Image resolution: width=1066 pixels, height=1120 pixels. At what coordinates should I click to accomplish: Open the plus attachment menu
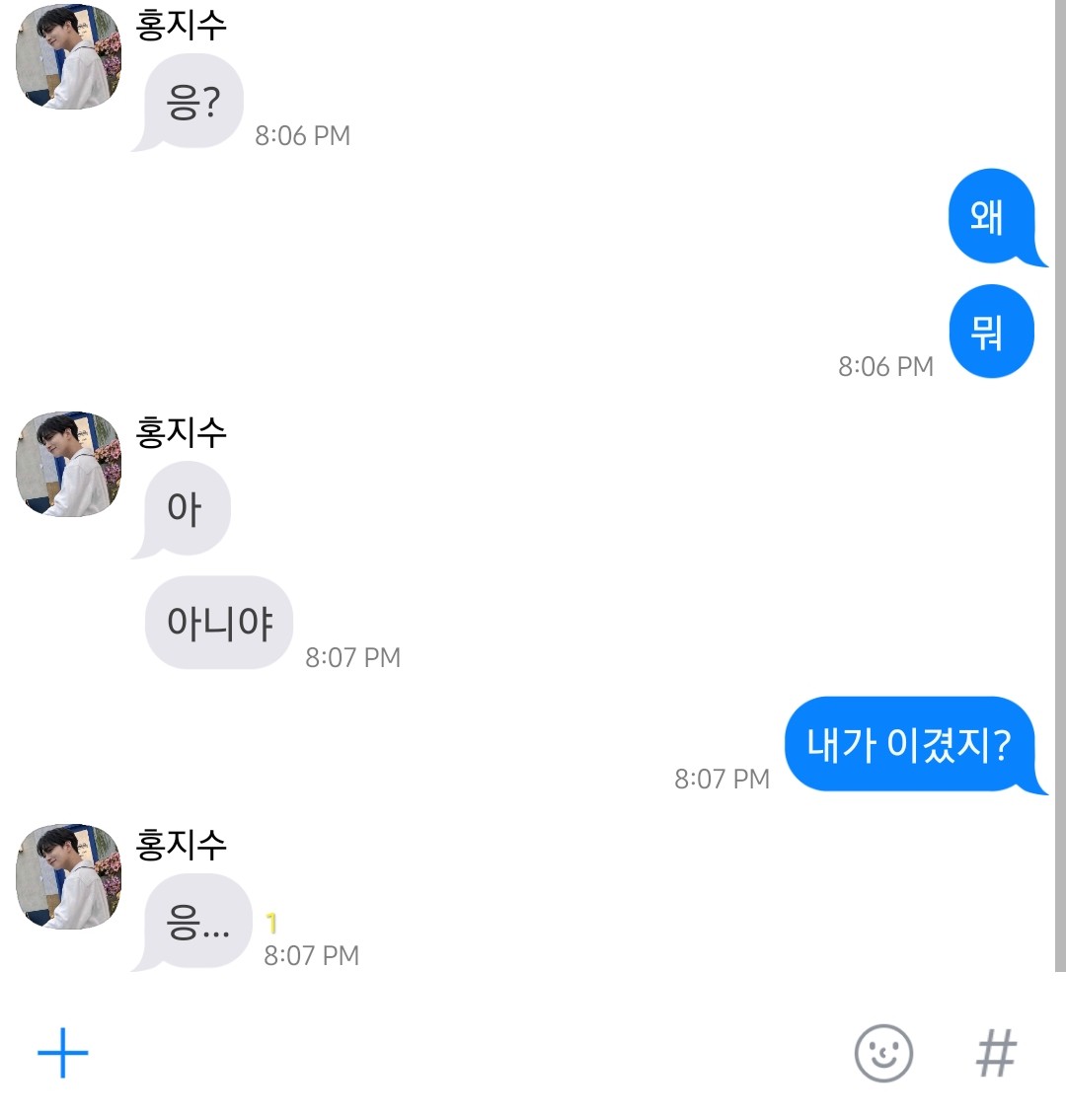[x=63, y=1052]
